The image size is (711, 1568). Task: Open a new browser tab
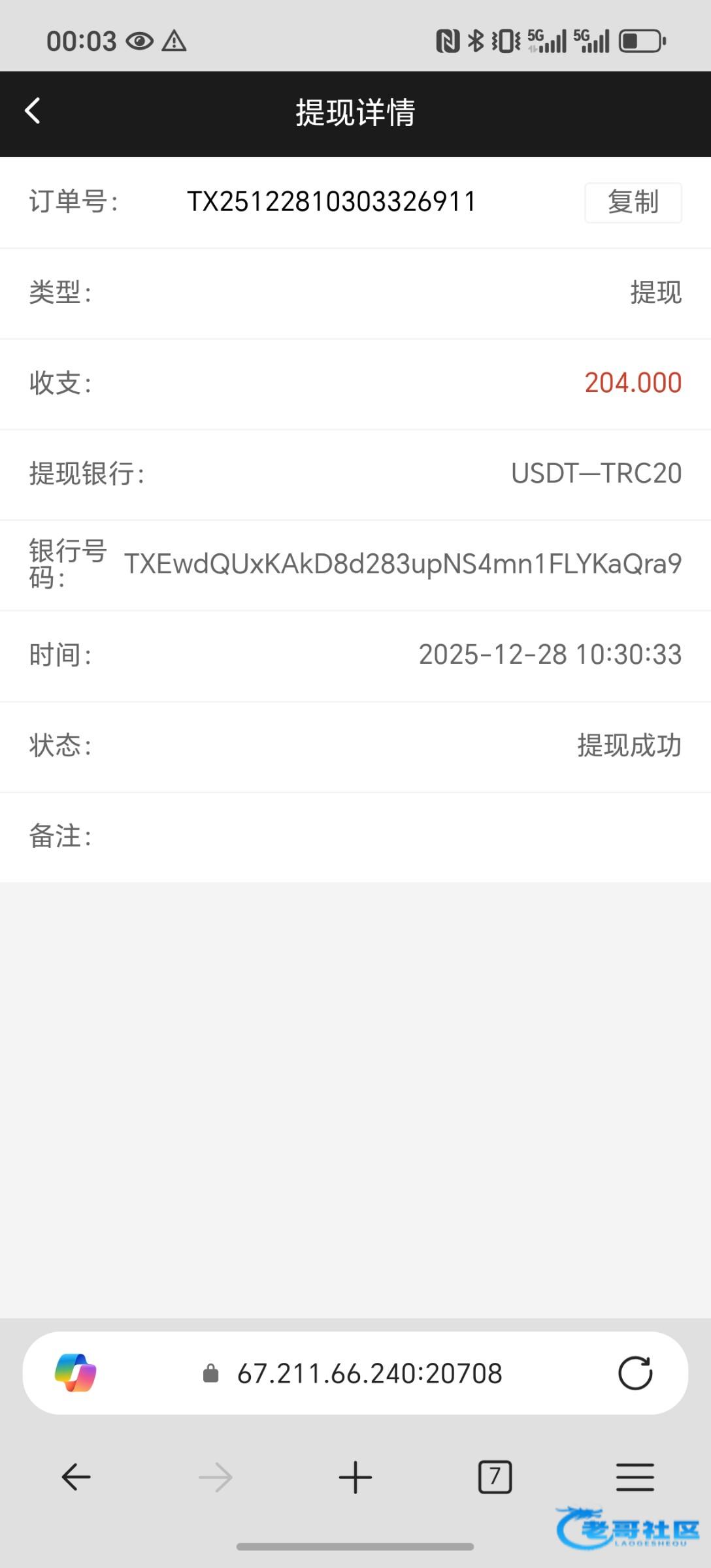click(x=355, y=1477)
